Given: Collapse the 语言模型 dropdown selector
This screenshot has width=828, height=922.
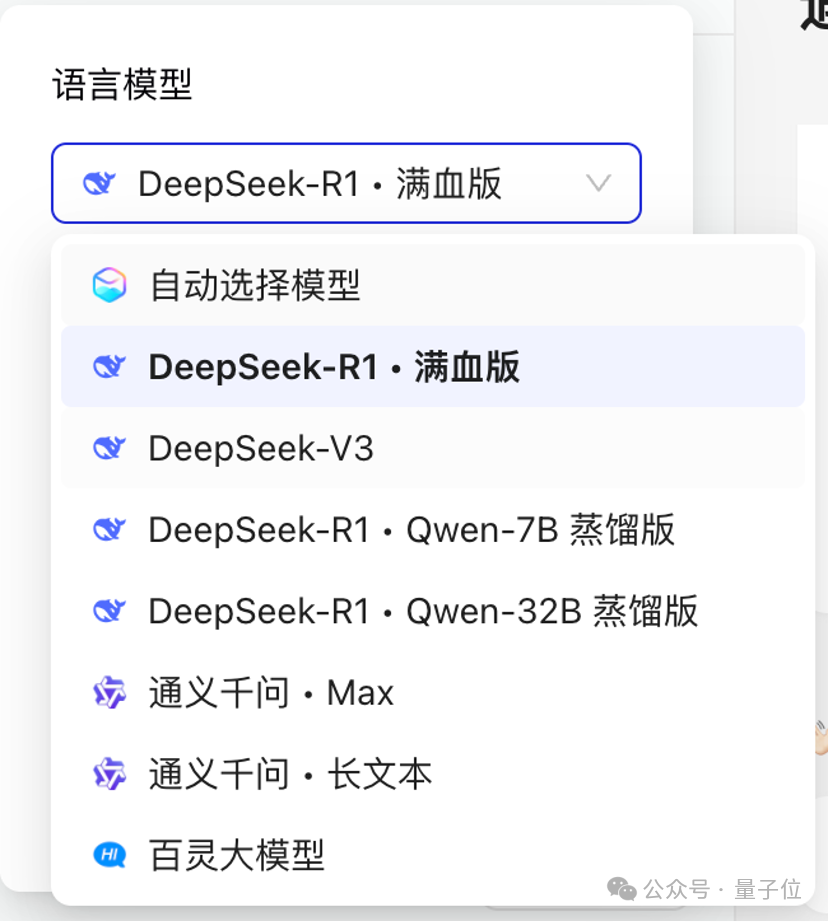Looking at the screenshot, I should pos(346,183).
